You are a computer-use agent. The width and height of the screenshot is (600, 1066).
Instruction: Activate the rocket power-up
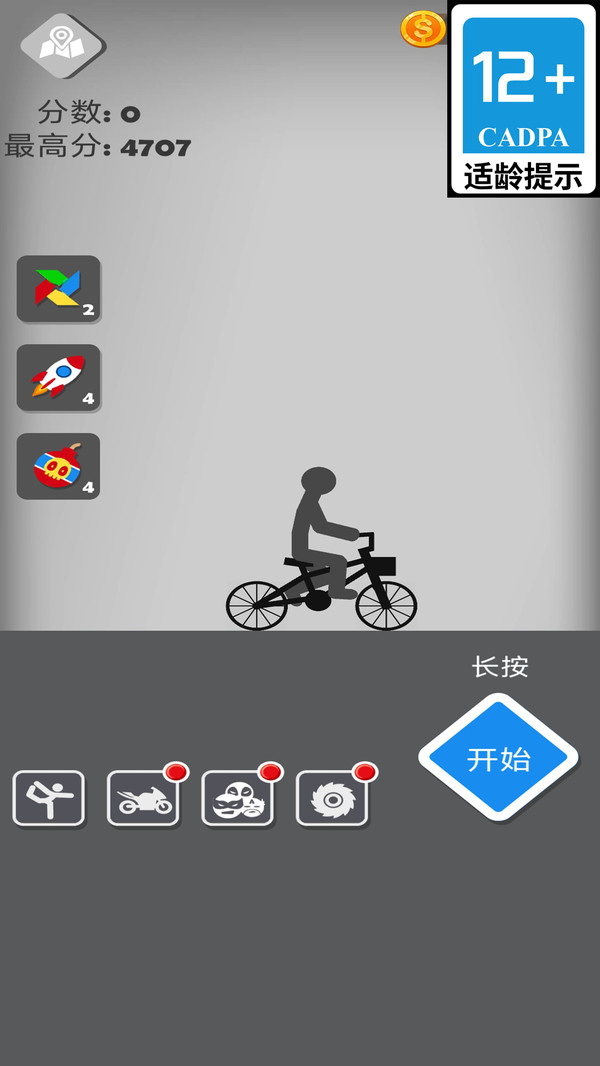[58, 378]
